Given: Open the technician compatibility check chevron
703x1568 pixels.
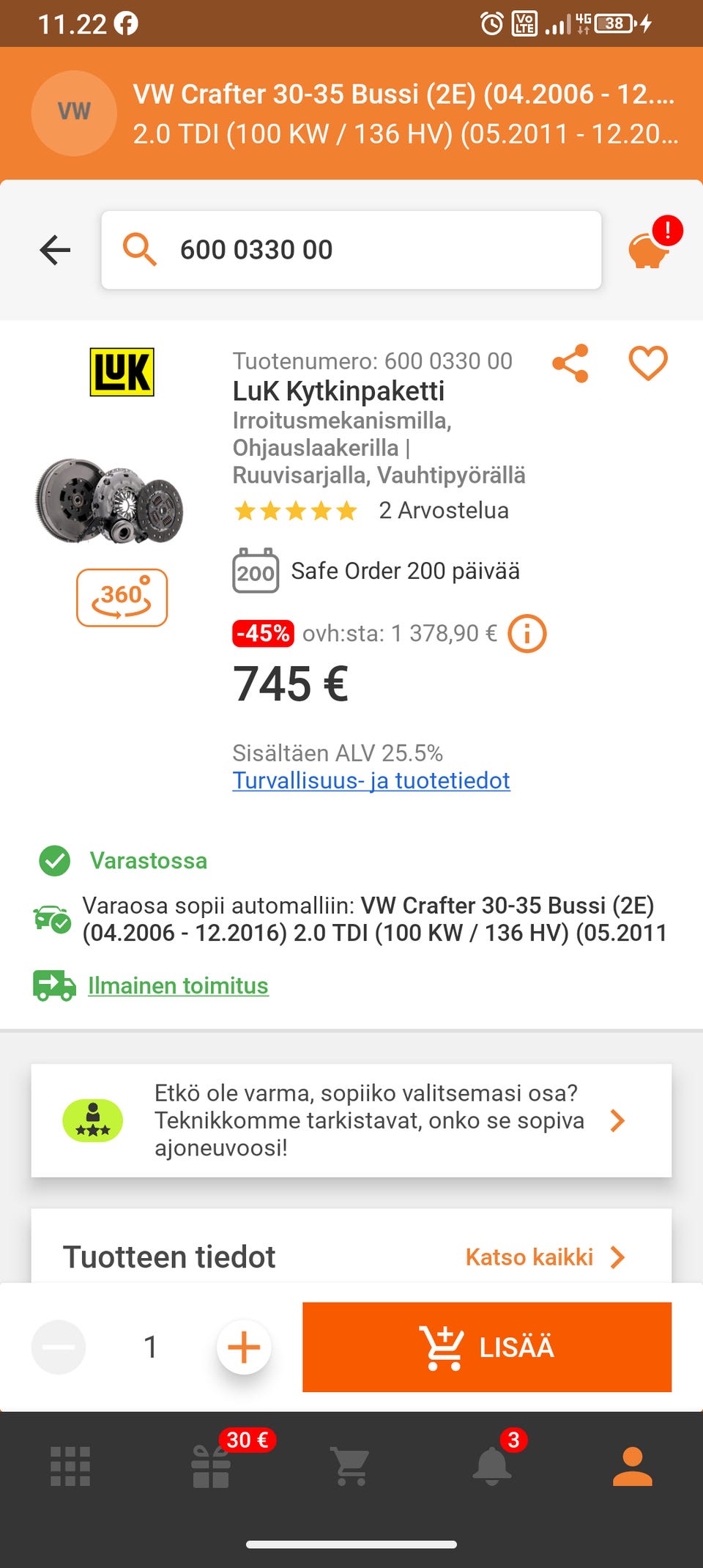Looking at the screenshot, I should pyautogui.click(x=619, y=1120).
